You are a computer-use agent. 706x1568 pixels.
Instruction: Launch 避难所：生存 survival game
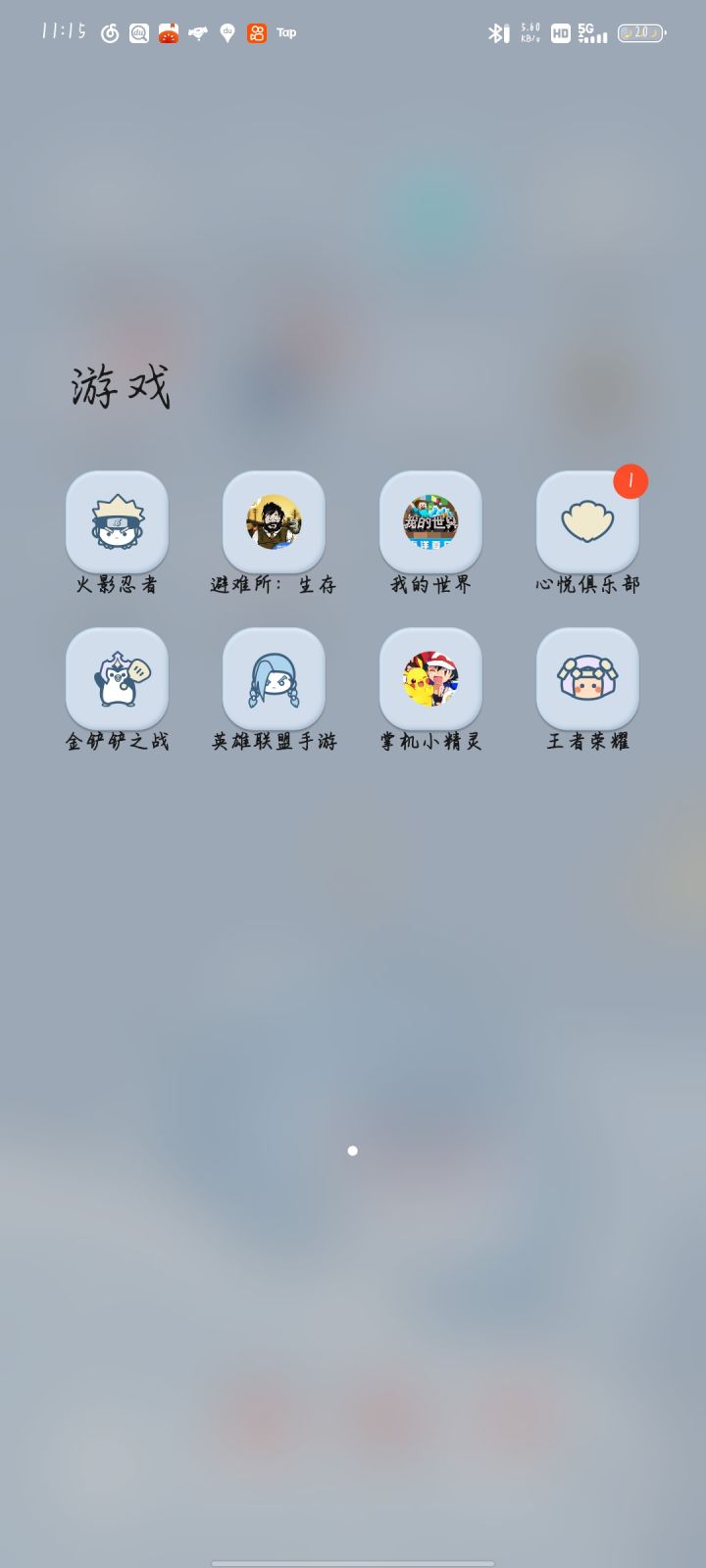274,522
